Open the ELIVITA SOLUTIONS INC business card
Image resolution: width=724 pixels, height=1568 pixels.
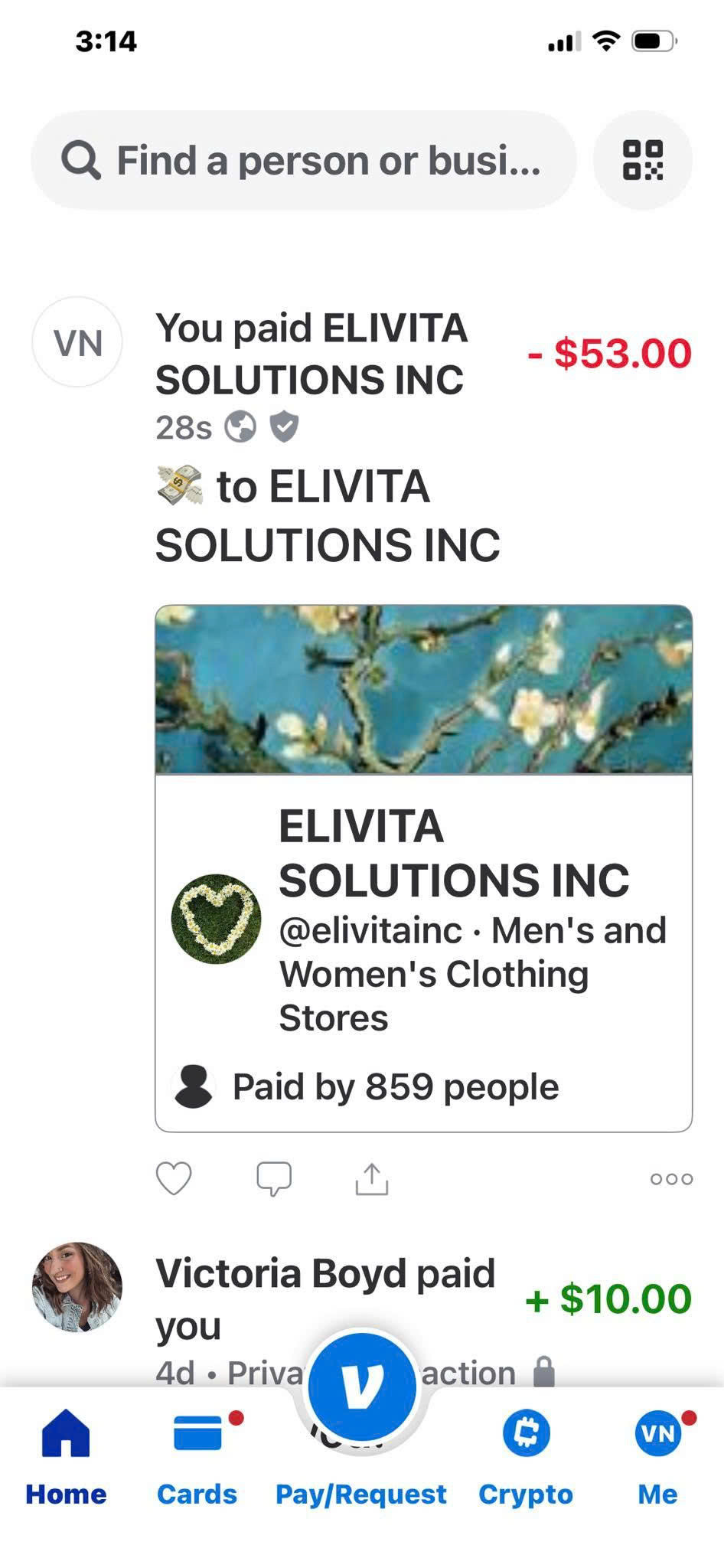[x=423, y=919]
